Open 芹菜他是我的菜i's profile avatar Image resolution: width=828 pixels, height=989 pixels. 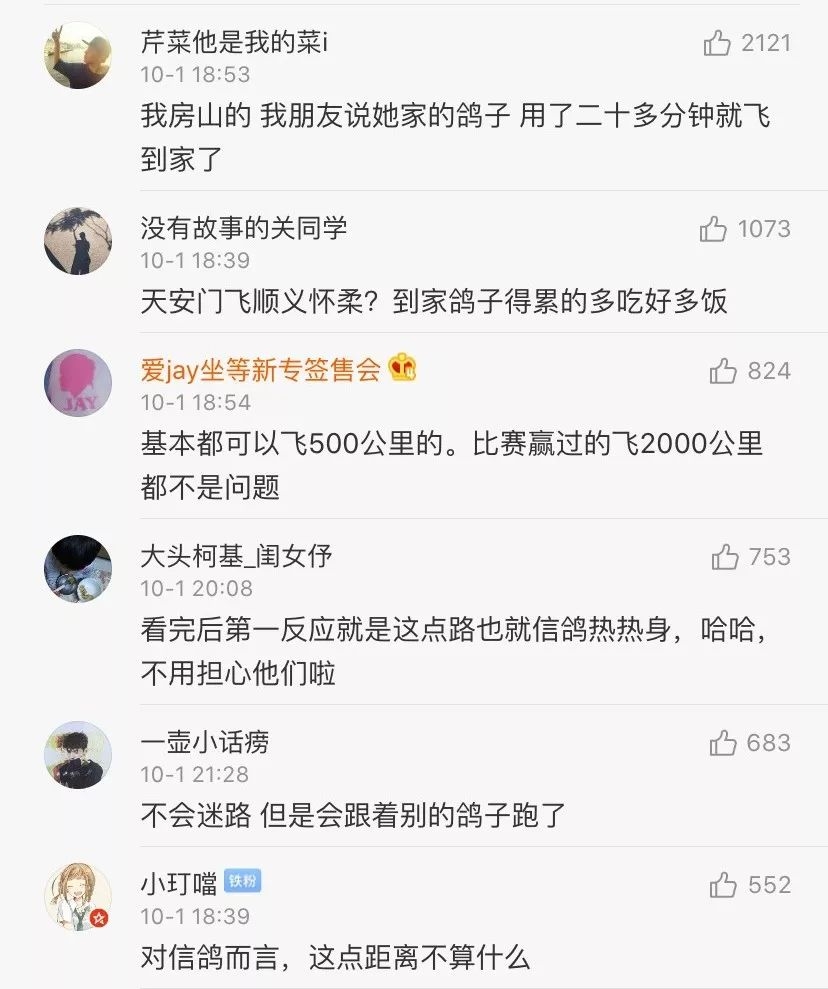pyautogui.click(x=78, y=55)
